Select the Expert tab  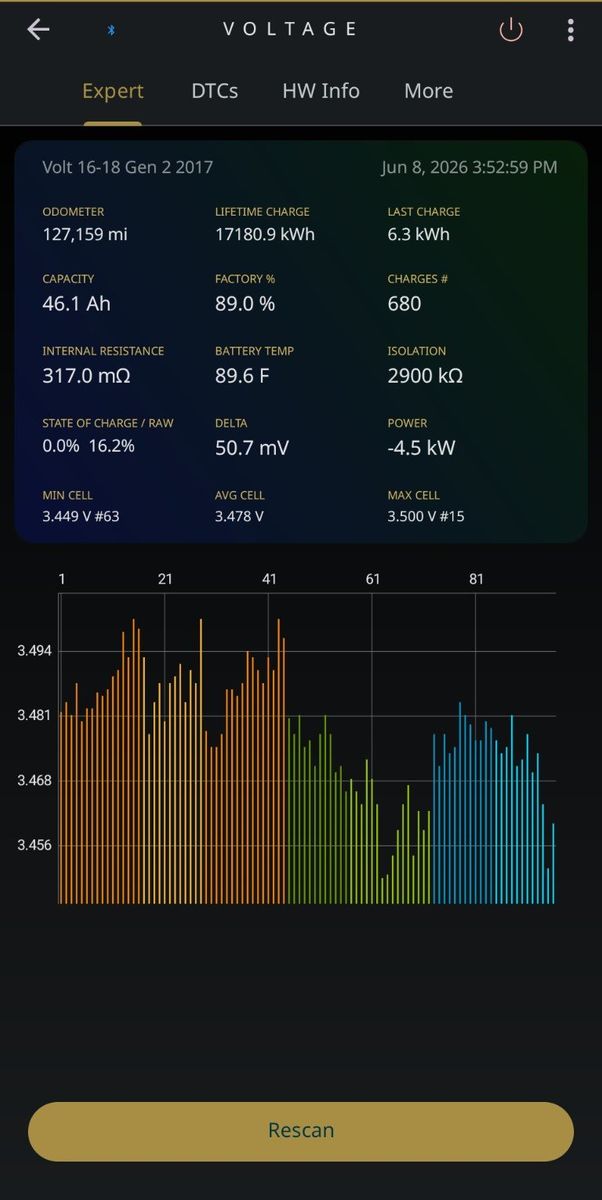(x=113, y=91)
